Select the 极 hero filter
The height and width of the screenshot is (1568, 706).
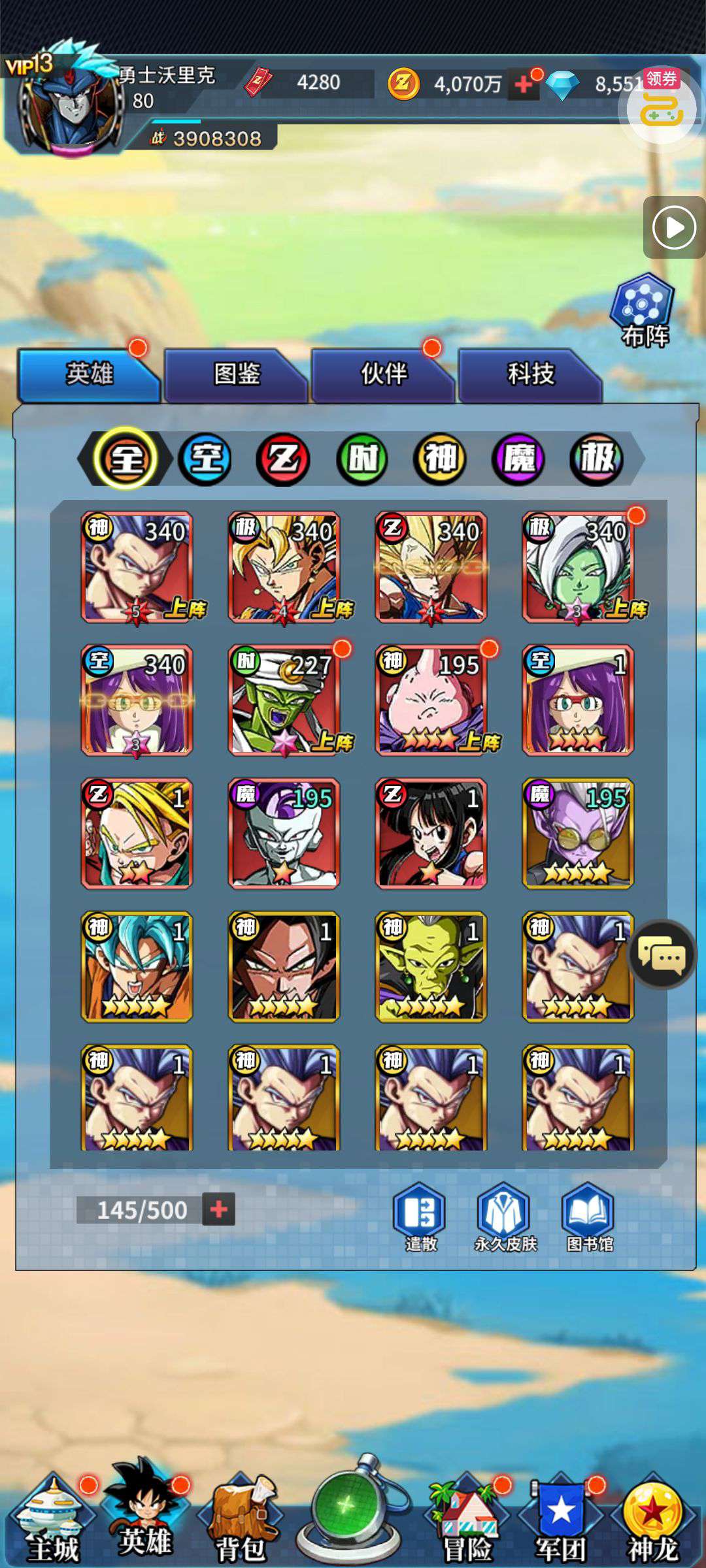click(597, 459)
